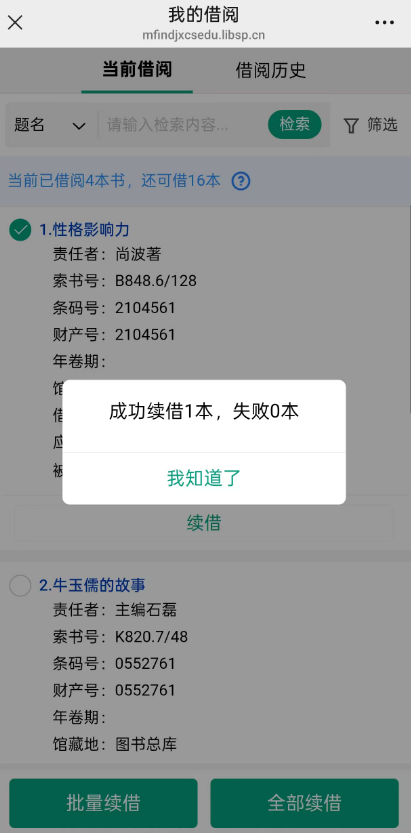Tap the green 检索 search button
Viewport: 411px width, 833px height.
(295, 125)
